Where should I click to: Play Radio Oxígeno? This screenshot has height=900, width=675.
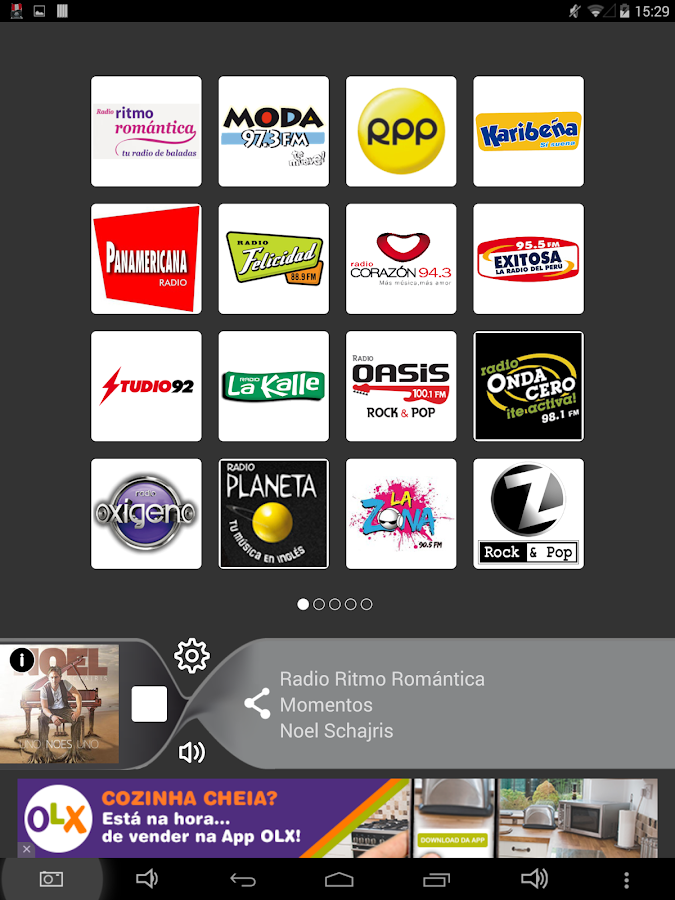146,513
